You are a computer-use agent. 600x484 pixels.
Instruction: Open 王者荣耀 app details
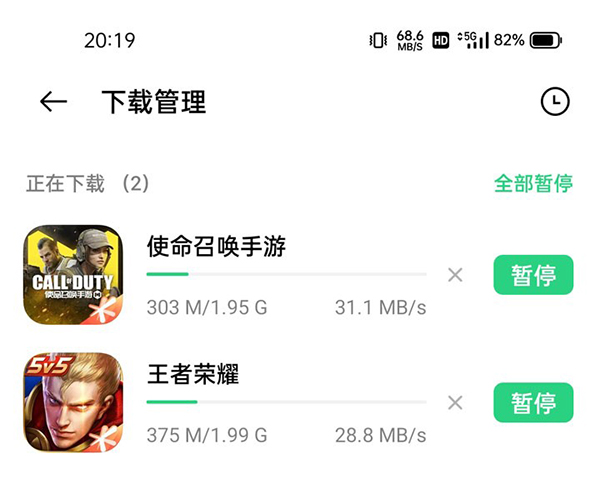[x=73, y=402]
